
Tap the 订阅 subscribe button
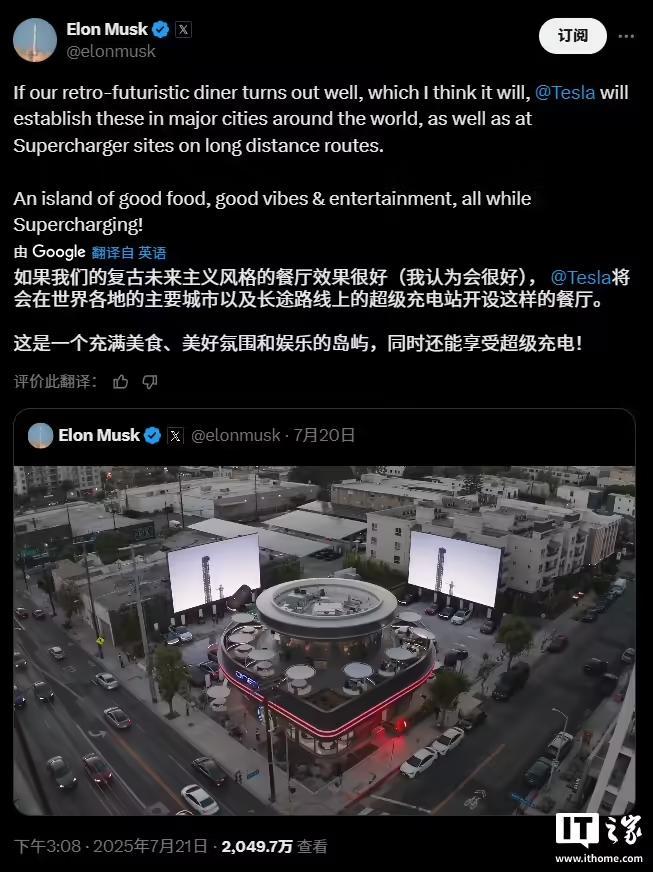click(x=573, y=36)
